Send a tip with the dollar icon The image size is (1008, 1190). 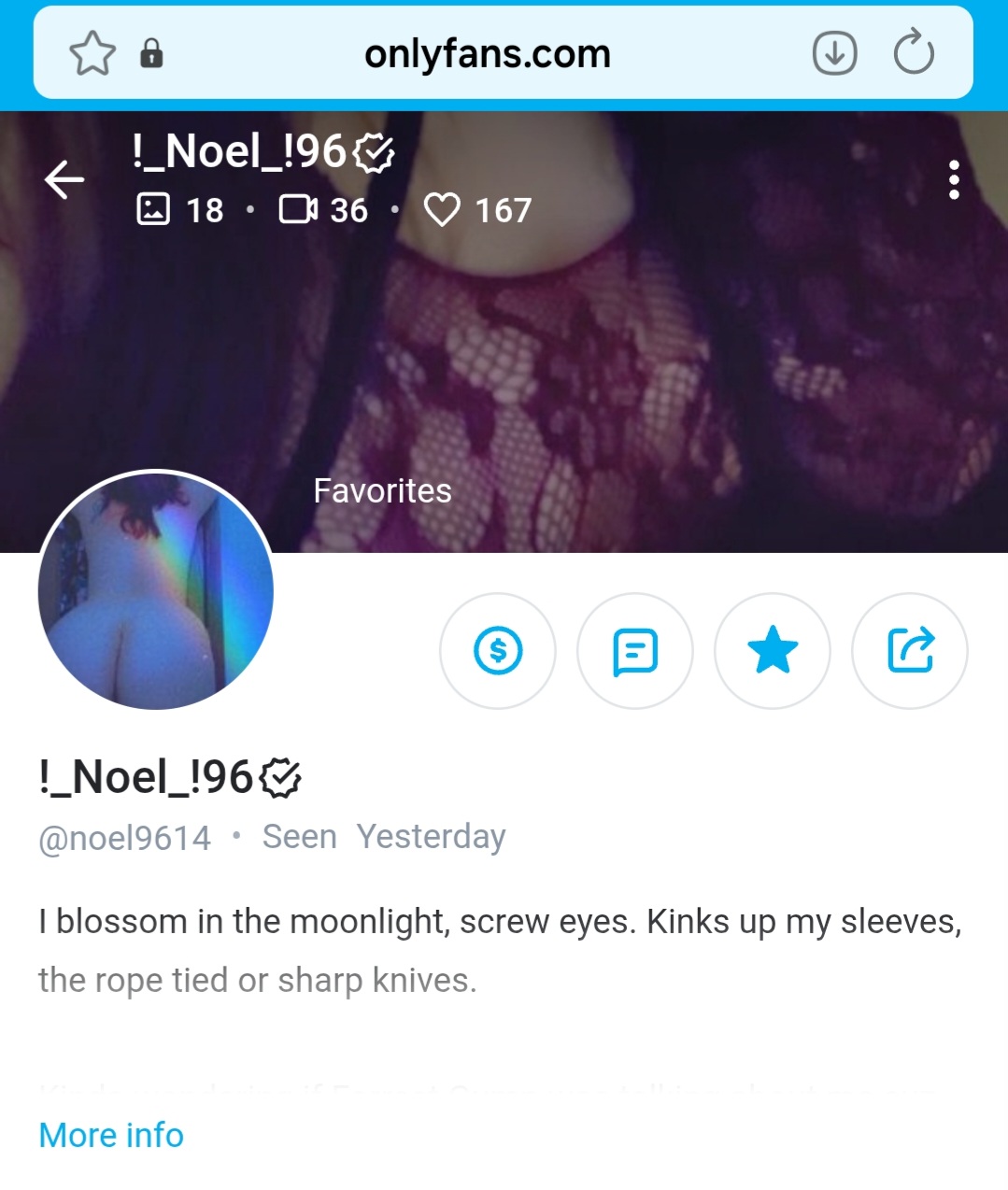tap(498, 651)
